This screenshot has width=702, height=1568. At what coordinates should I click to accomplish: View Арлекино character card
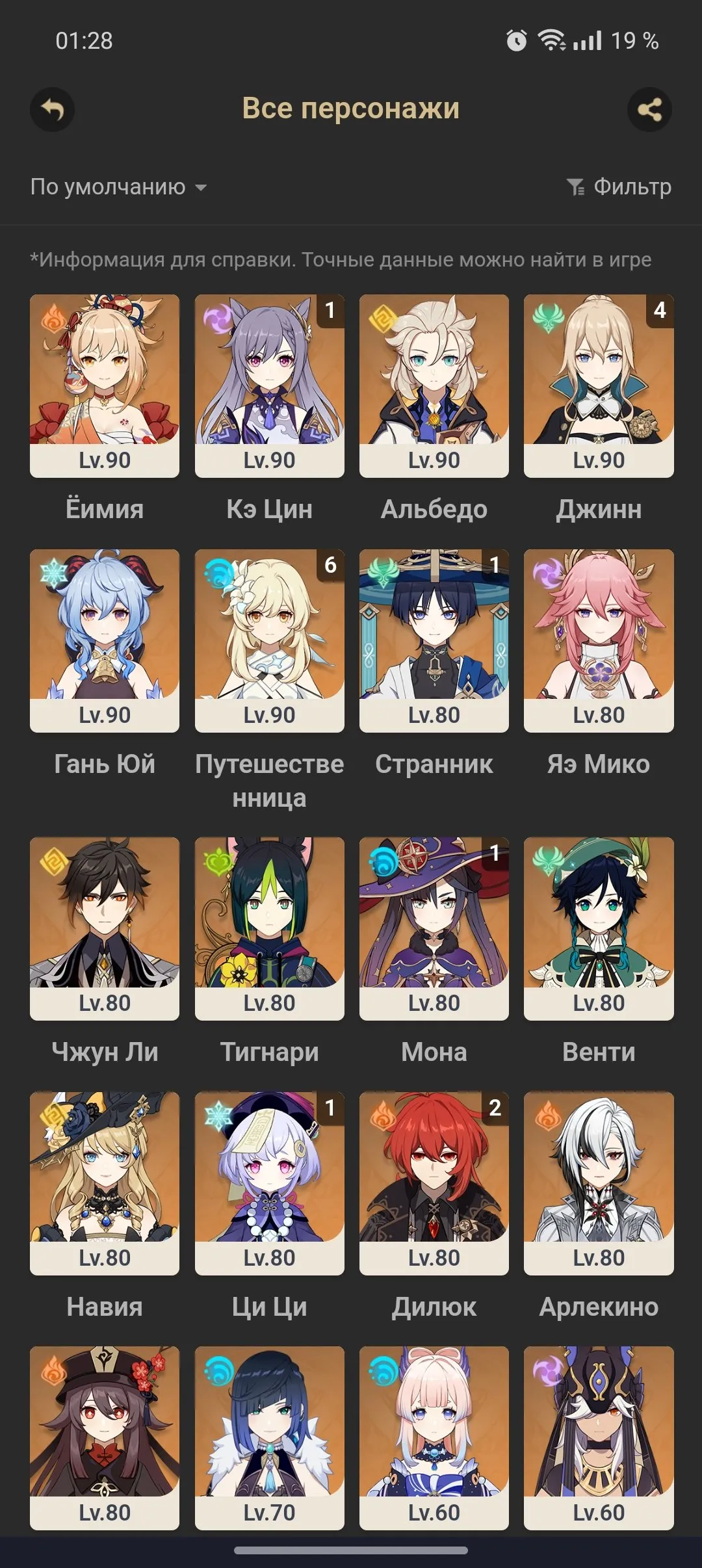pos(599,1183)
